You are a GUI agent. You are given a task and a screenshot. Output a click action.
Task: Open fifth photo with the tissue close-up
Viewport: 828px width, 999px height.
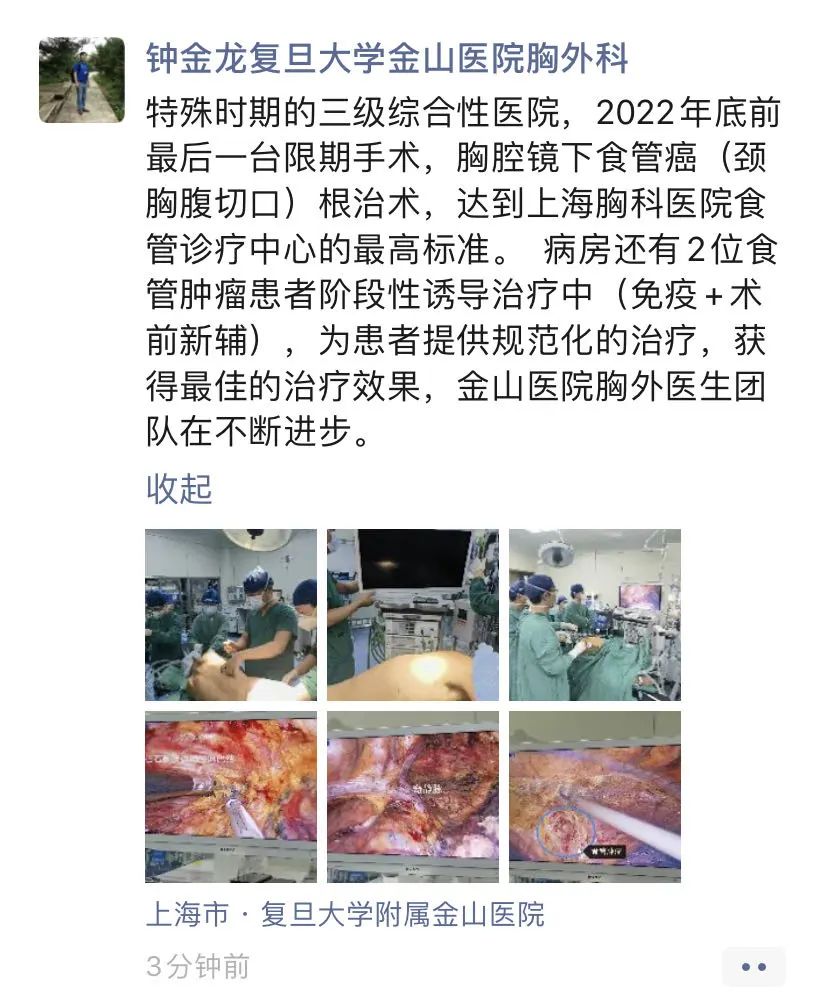tap(413, 796)
